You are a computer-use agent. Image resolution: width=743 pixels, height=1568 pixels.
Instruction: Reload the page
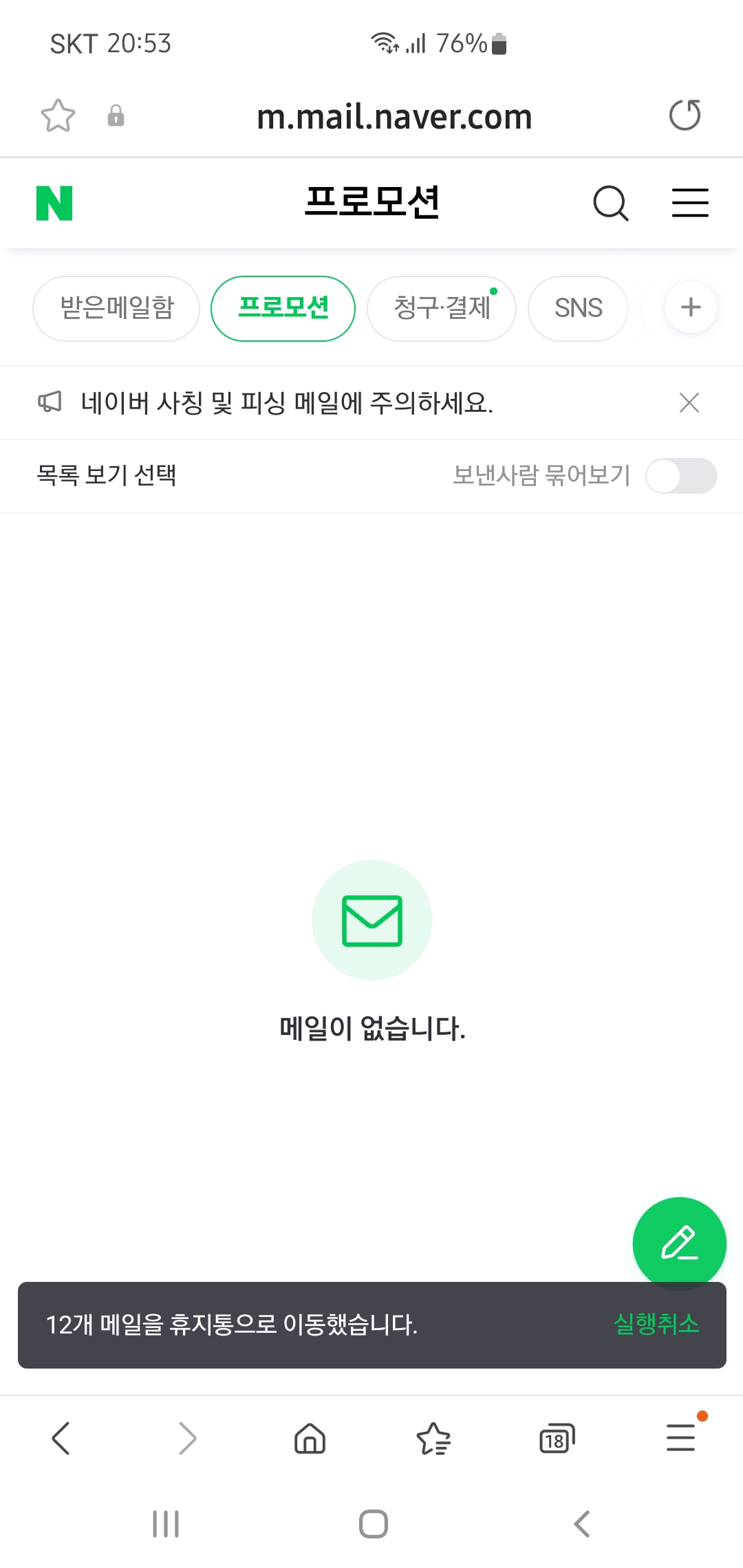[685, 115]
